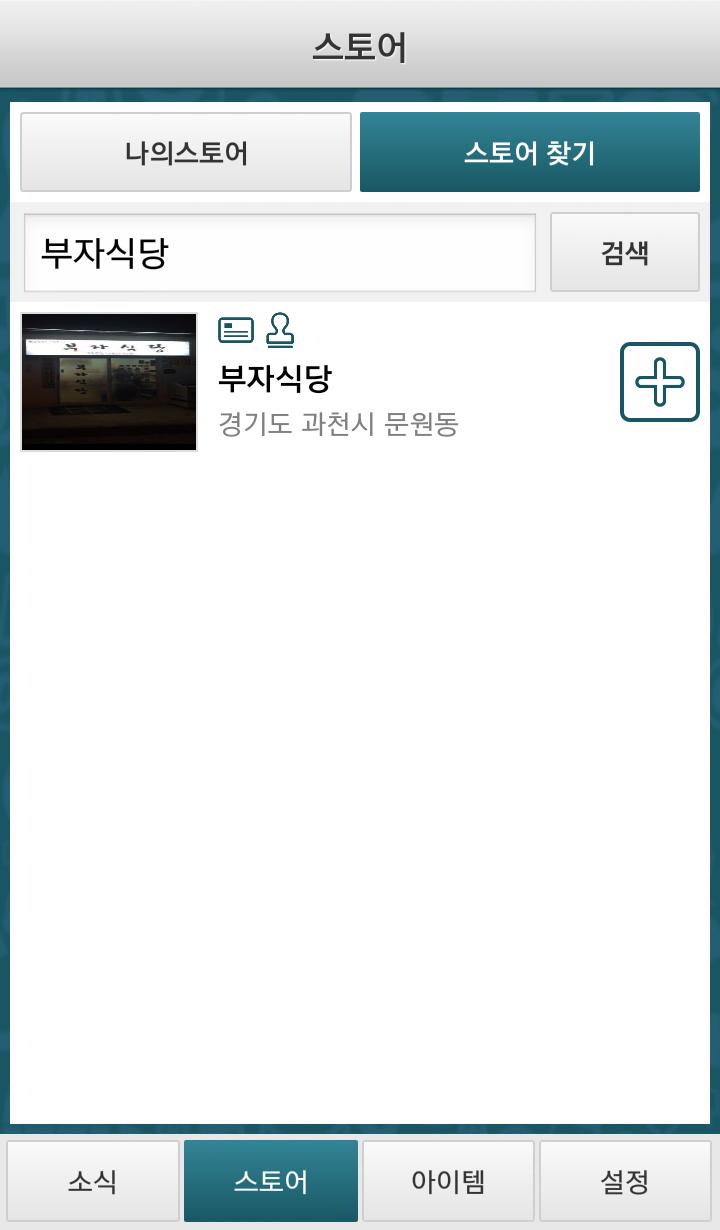
Task: Open the 부자식당 store photo
Action: (109, 382)
